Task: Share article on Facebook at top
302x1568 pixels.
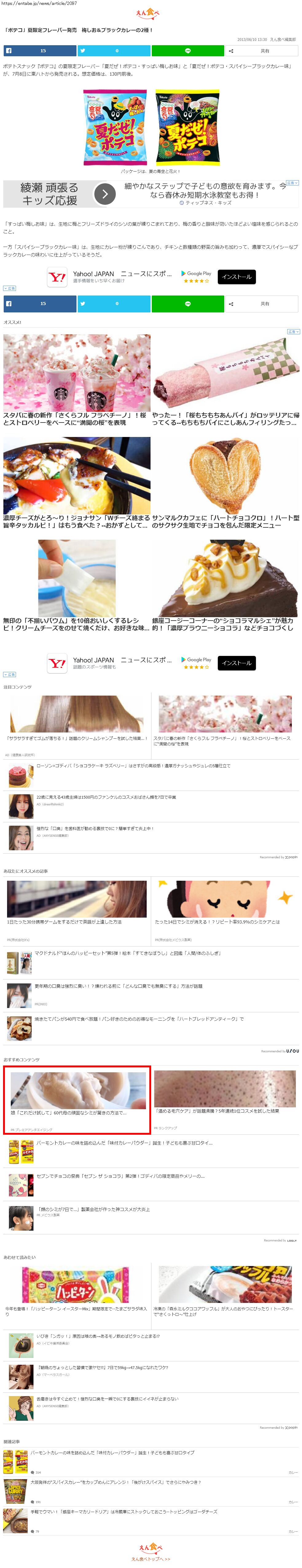Action: click(40, 50)
